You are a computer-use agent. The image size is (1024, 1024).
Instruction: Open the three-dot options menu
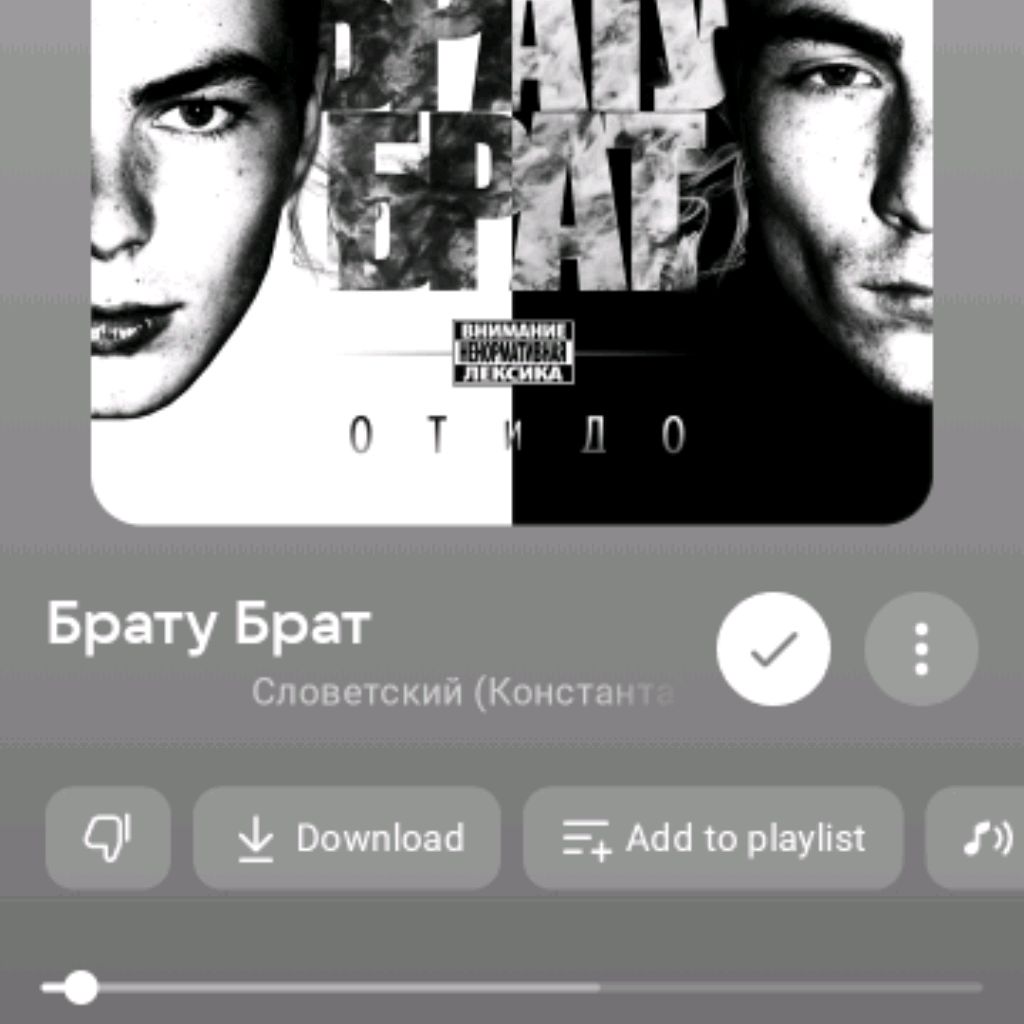(920, 649)
